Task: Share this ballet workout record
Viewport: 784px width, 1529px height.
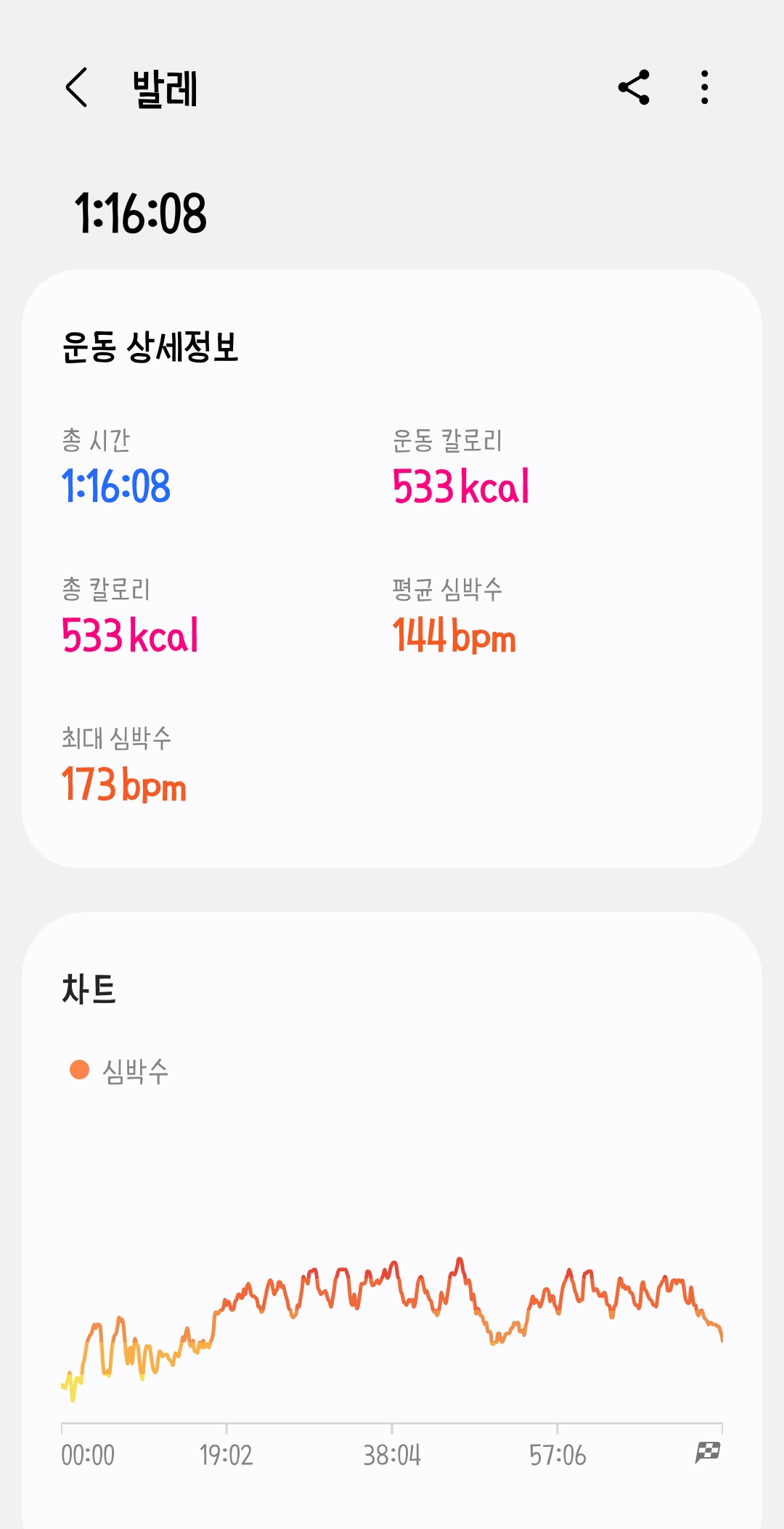Action: click(634, 88)
